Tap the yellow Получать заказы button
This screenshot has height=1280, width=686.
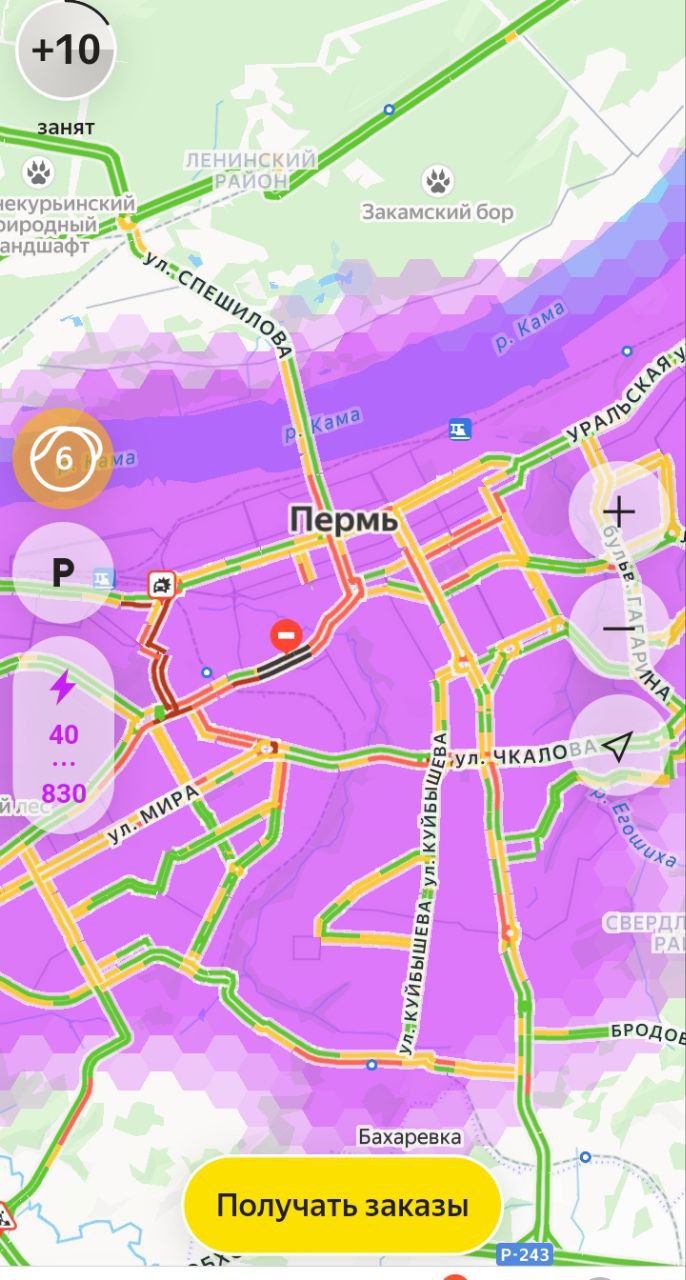pyautogui.click(x=342, y=1205)
